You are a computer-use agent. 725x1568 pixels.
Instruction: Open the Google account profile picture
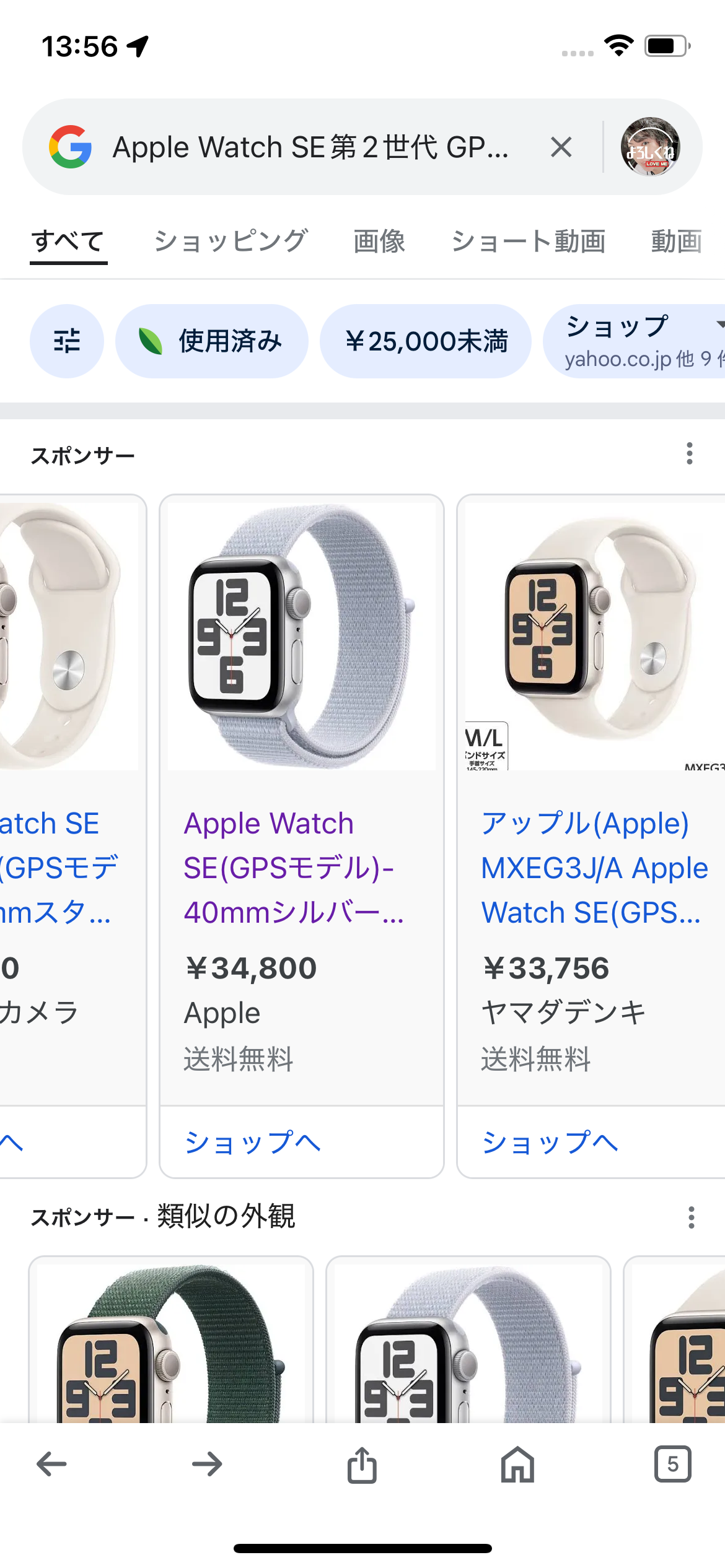point(650,147)
